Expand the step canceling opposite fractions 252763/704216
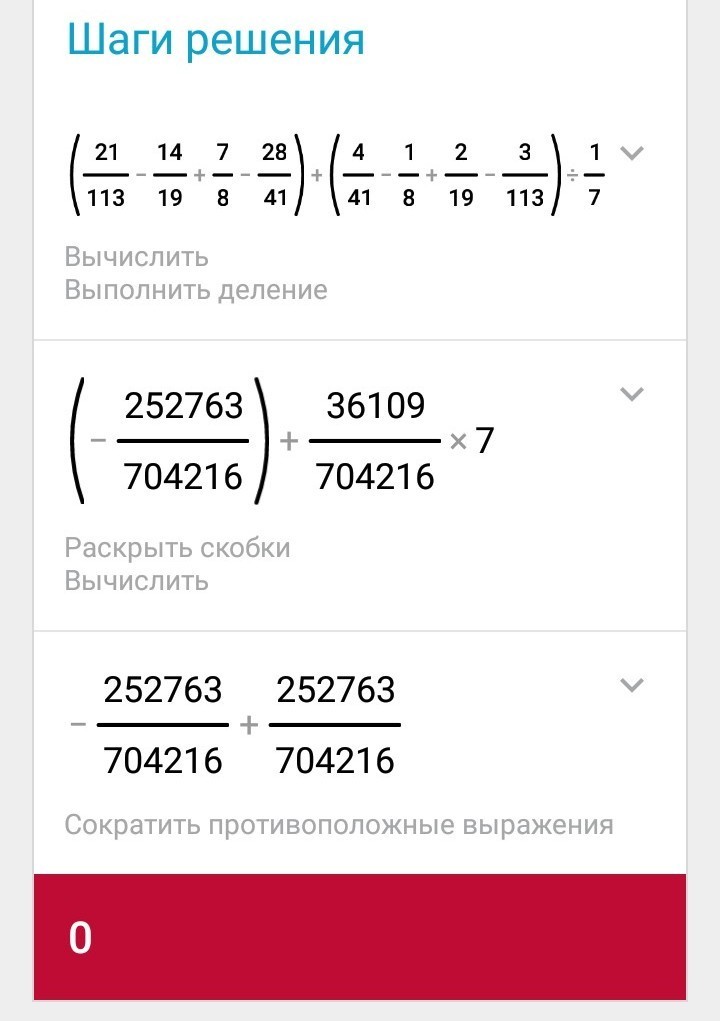Image resolution: width=720 pixels, height=1021 pixels. tap(631, 686)
